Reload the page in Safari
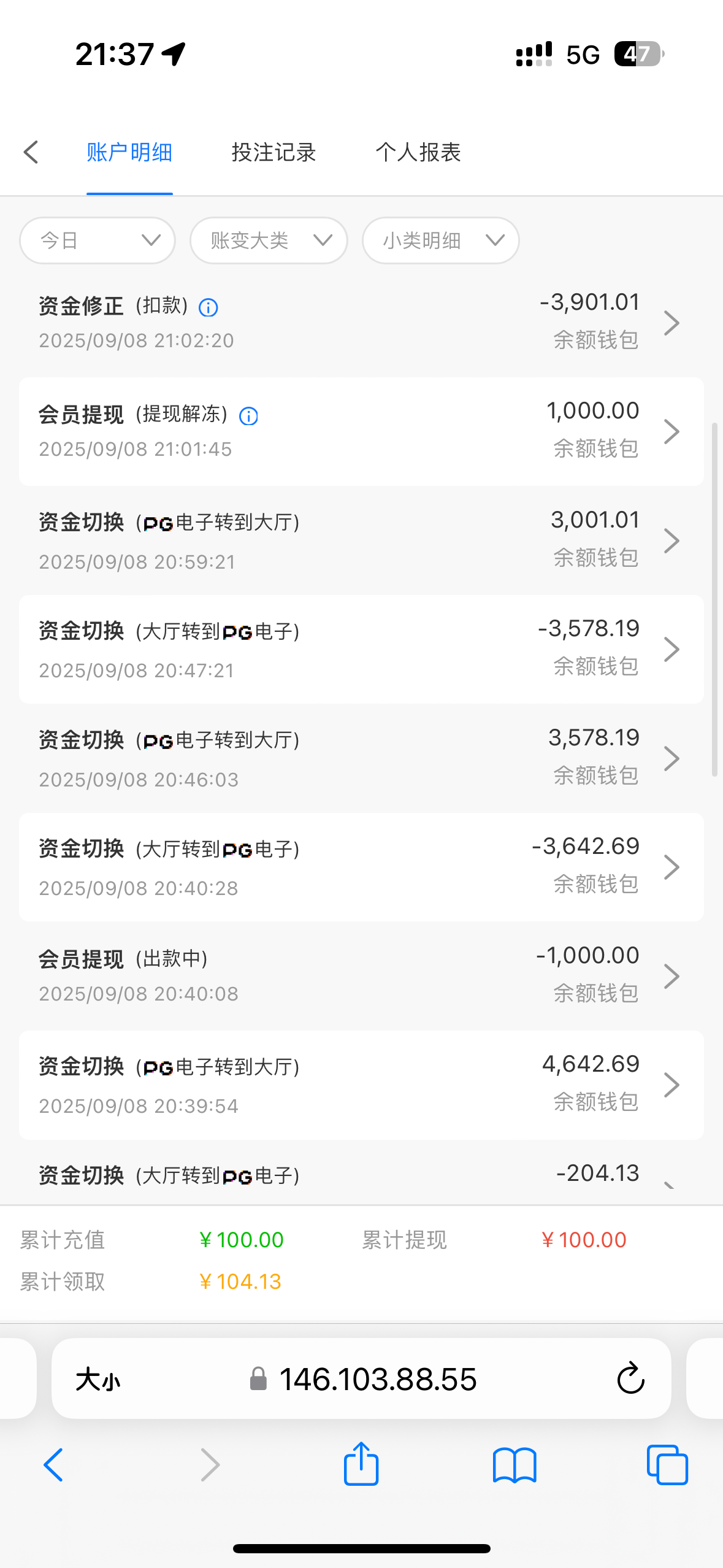The height and width of the screenshot is (1568, 723). coord(630,1379)
